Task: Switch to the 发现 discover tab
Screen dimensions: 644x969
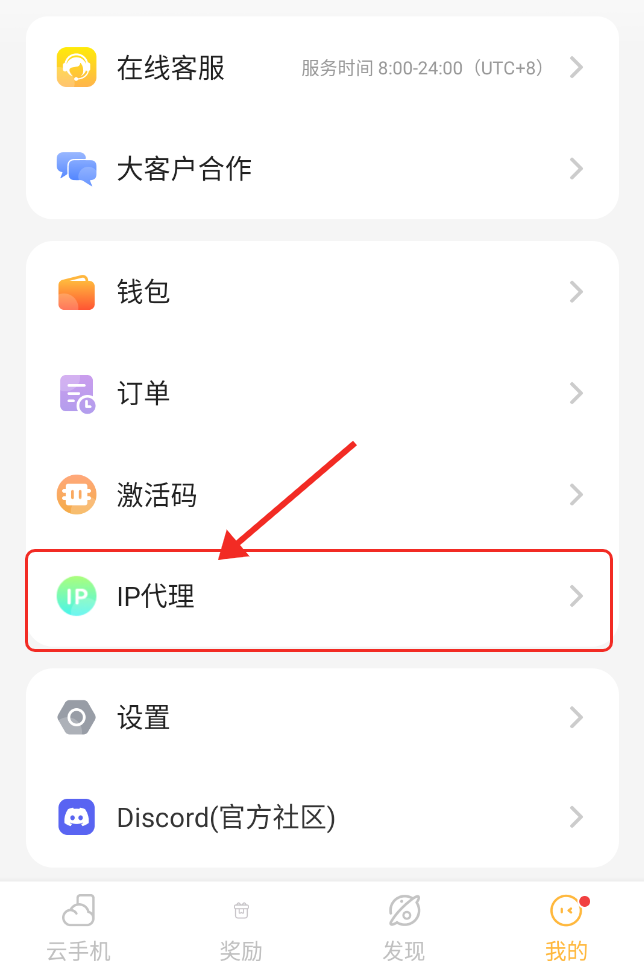Action: 404,927
